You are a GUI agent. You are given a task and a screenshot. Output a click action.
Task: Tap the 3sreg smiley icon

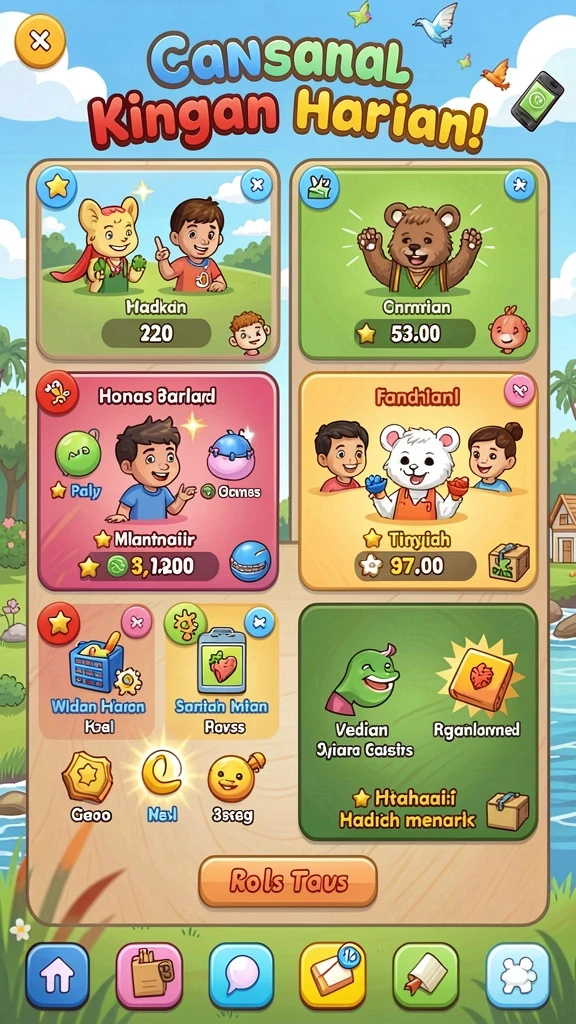click(x=234, y=786)
